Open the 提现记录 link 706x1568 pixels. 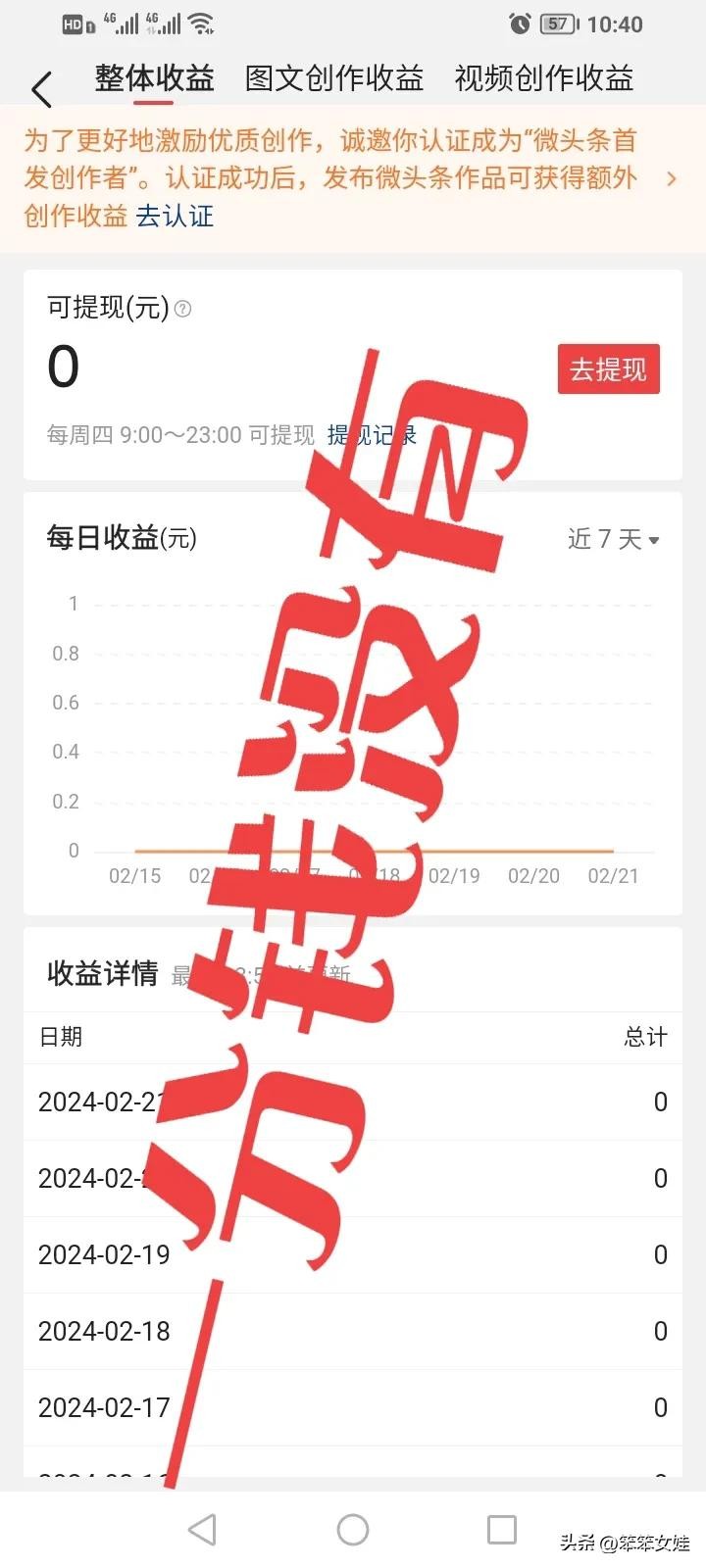click(372, 435)
